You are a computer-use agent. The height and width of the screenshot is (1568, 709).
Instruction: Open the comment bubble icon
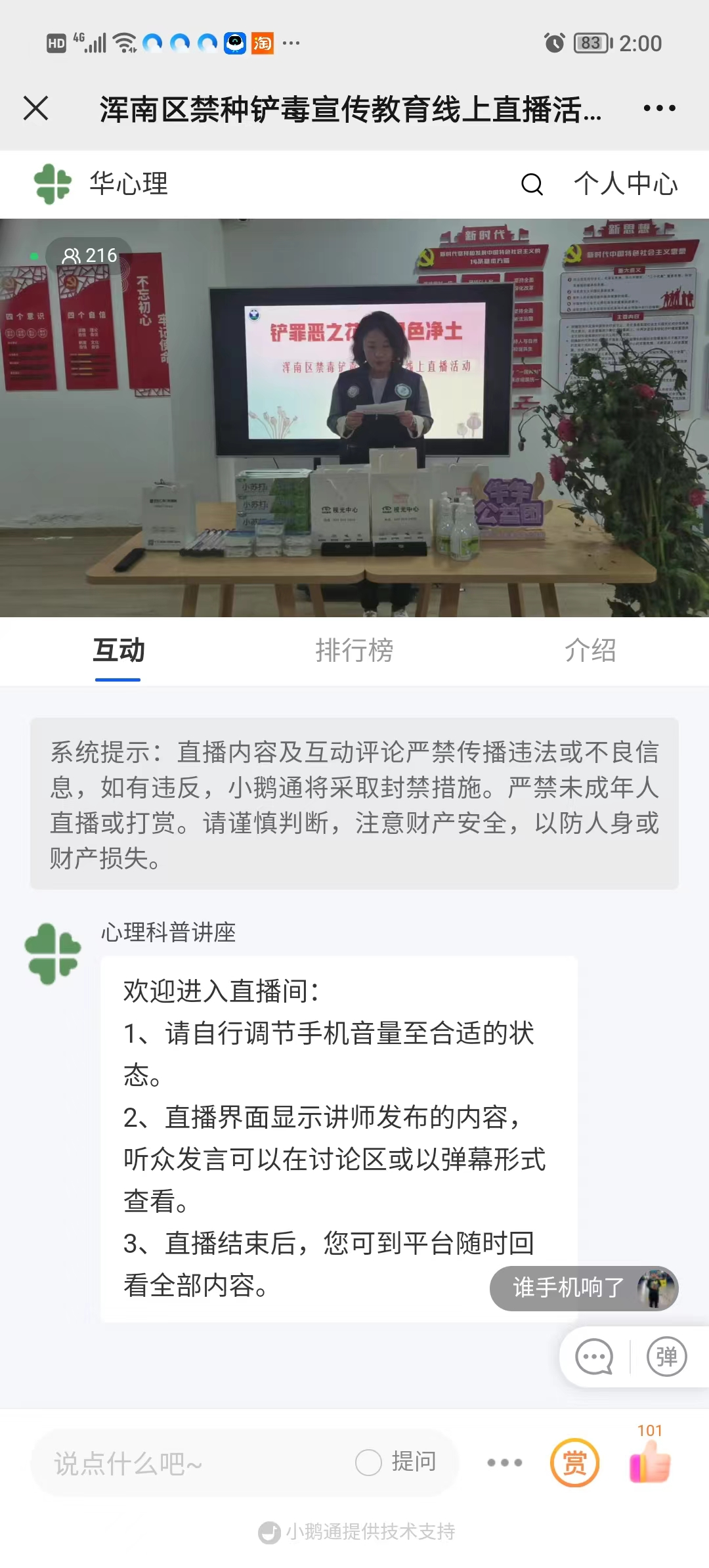coord(593,1357)
